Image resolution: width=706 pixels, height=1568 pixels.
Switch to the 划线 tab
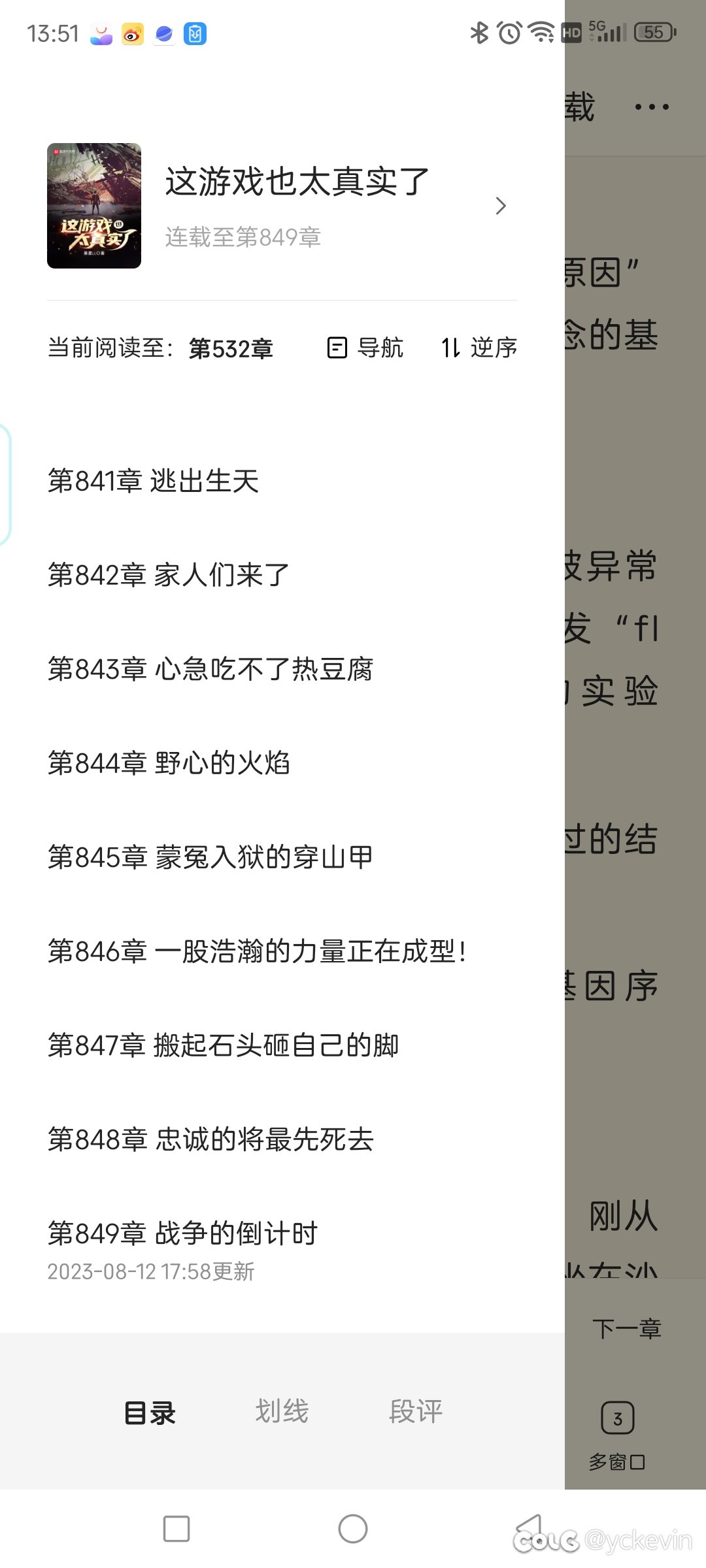click(282, 1411)
